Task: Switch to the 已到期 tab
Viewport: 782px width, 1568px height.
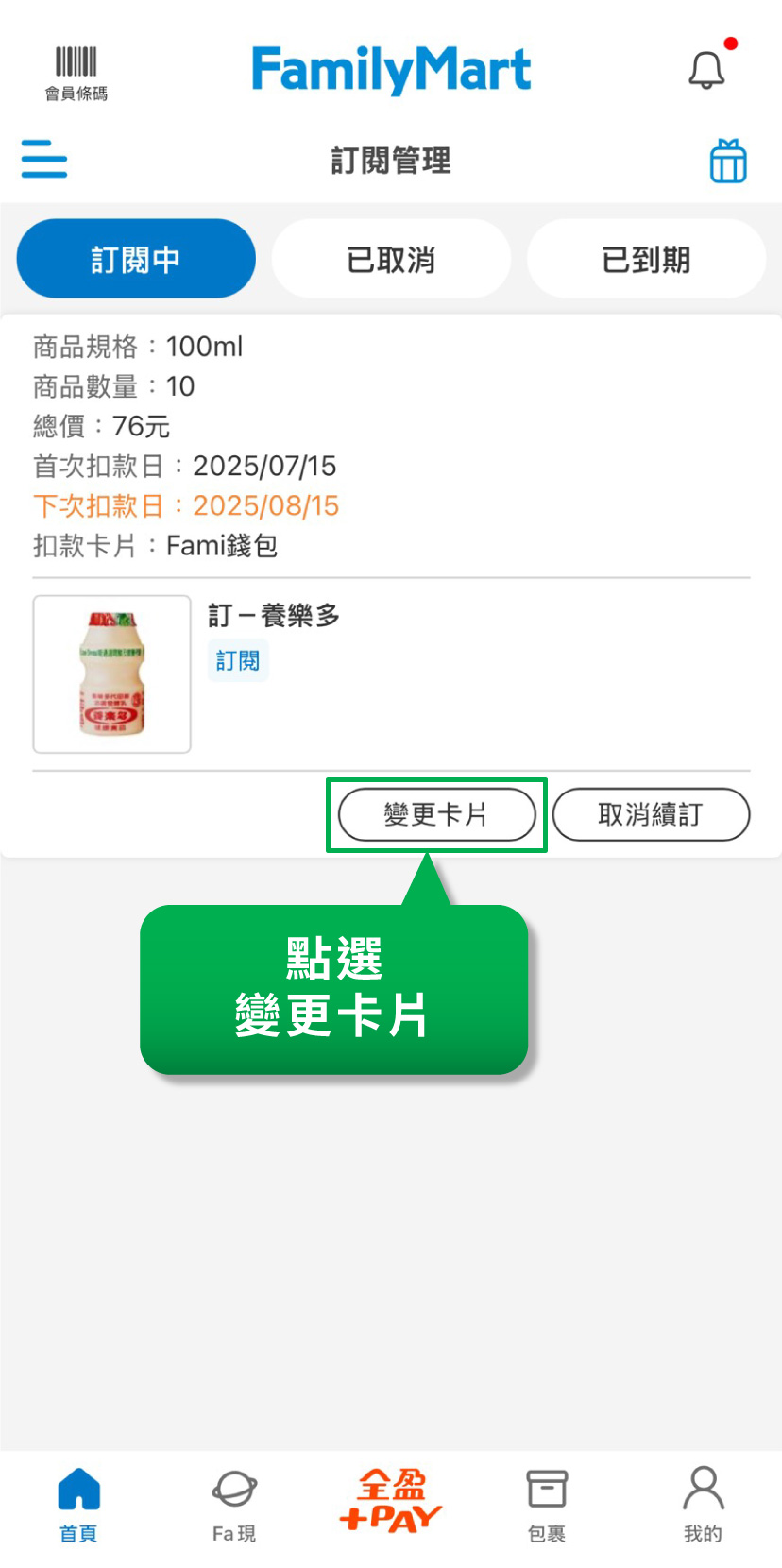Action: [x=646, y=259]
